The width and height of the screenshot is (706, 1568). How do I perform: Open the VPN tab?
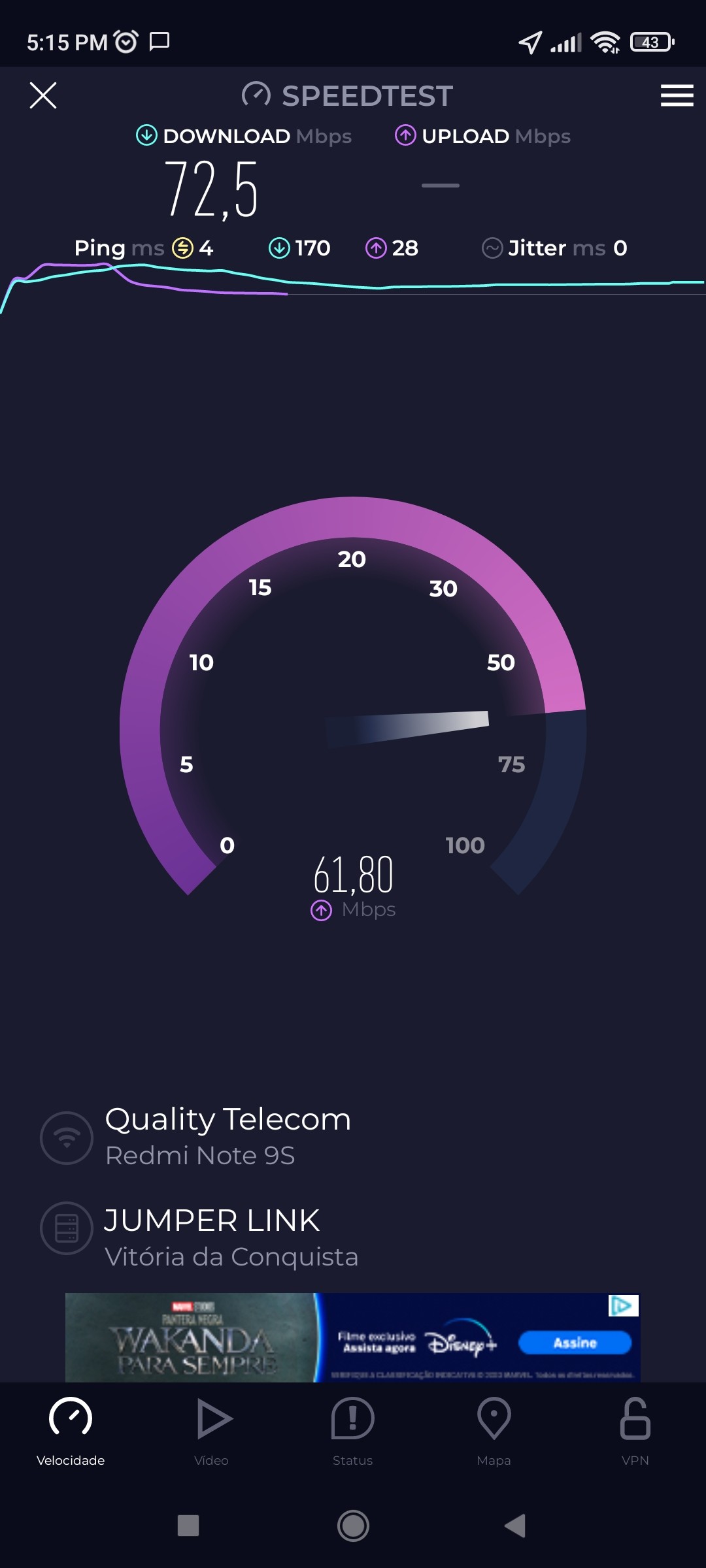[635, 1431]
